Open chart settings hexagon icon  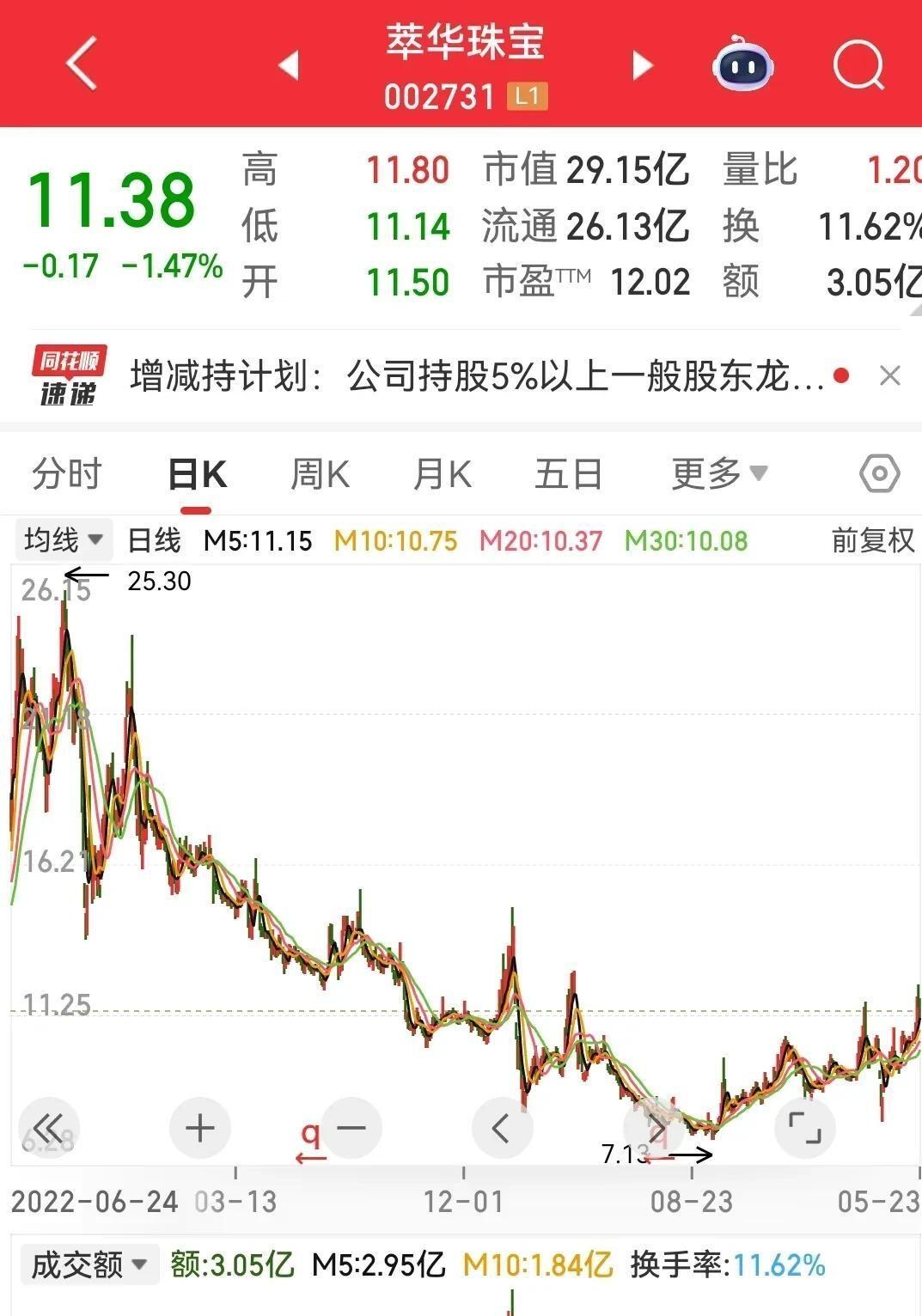click(879, 473)
